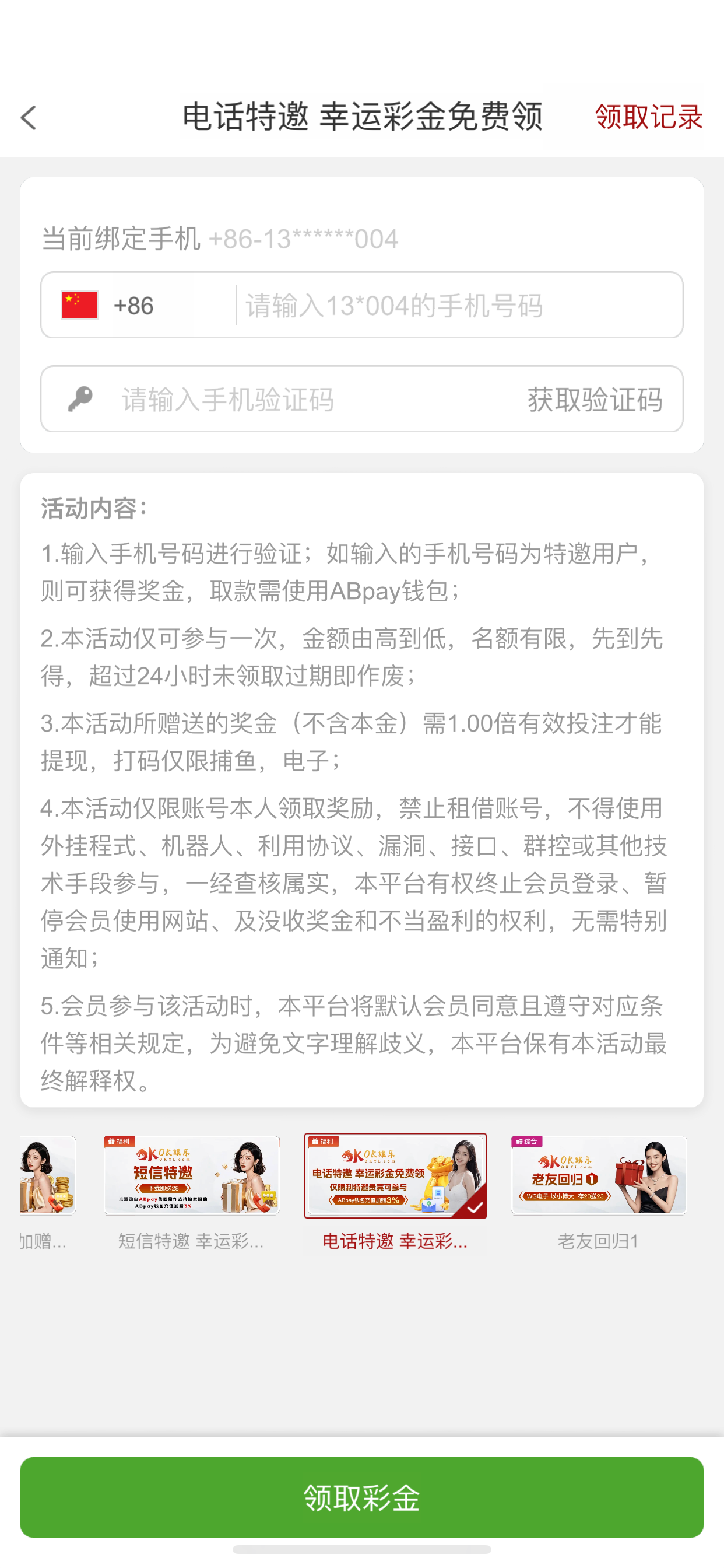Request a code with 获取验证码
The height and width of the screenshot is (1568, 724).
tap(595, 400)
